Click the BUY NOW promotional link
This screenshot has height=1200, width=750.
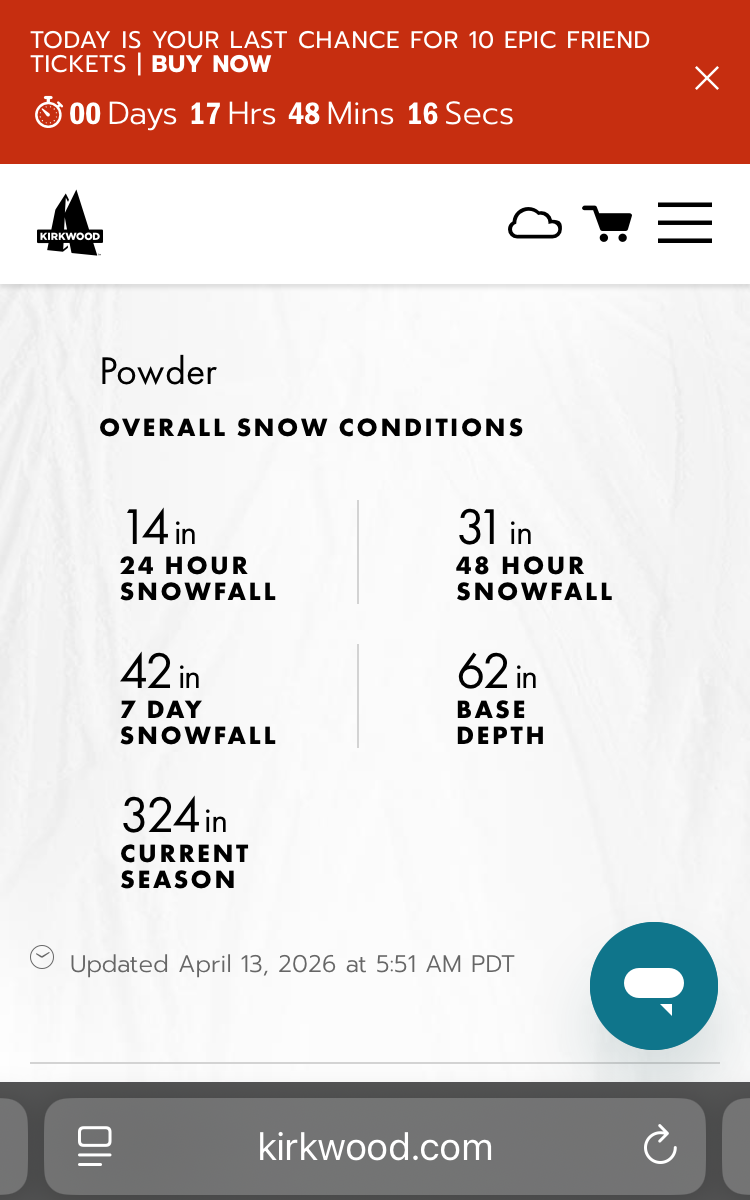[210, 63]
